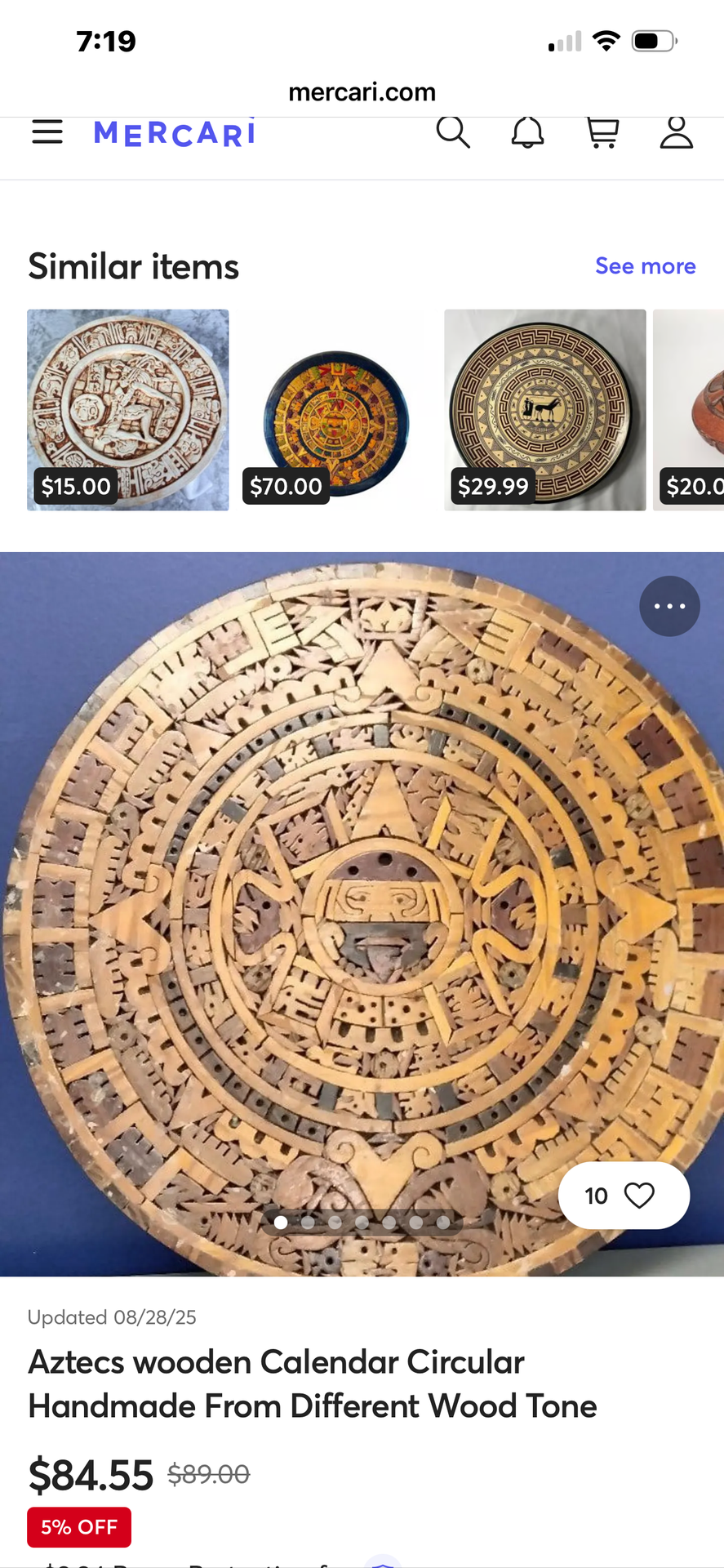The height and width of the screenshot is (1568, 724).
Task: Open the $70.00 similar item
Action: [x=336, y=409]
